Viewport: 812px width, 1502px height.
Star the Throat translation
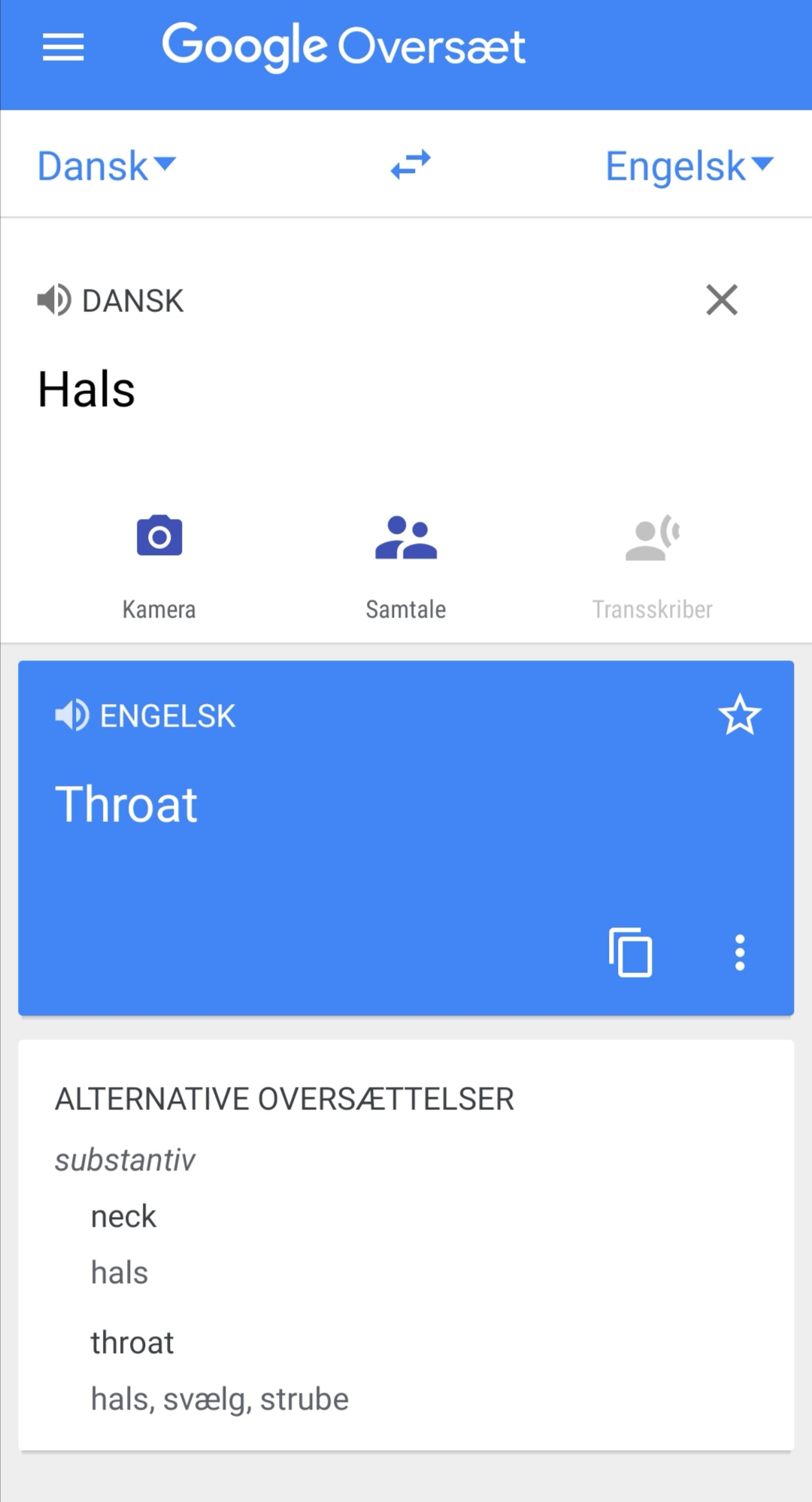(x=740, y=715)
